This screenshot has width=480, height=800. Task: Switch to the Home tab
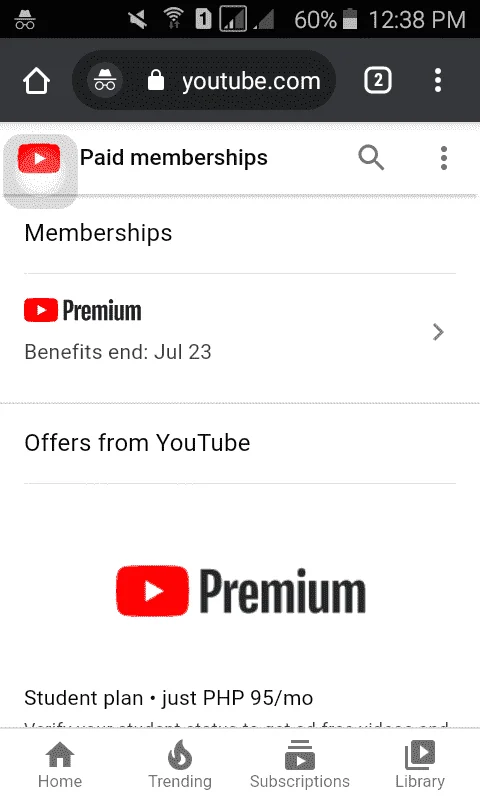pyautogui.click(x=60, y=764)
